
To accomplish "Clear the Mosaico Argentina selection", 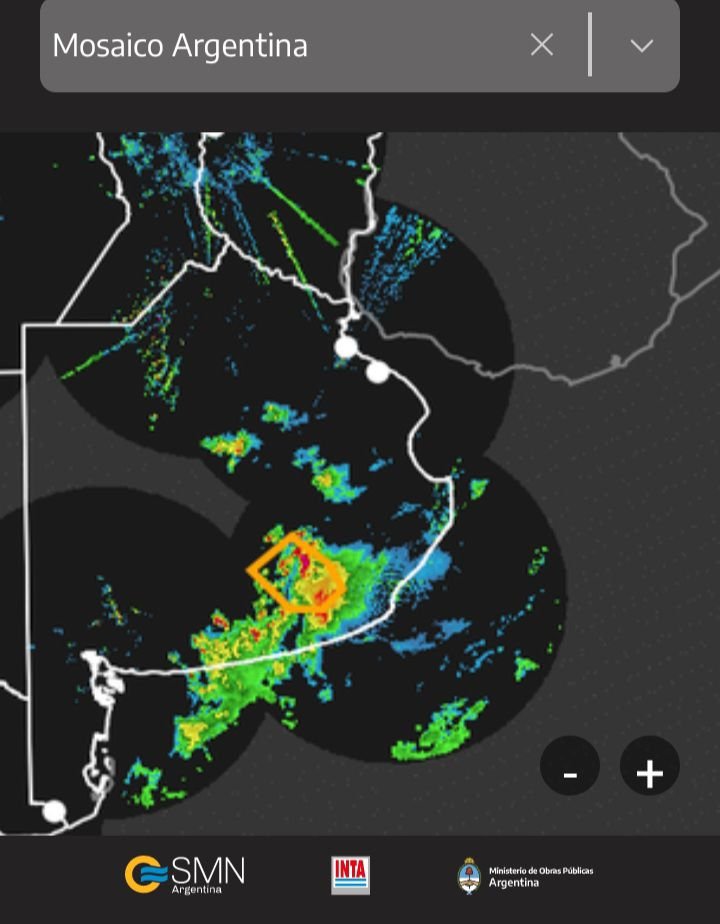I will [x=541, y=45].
